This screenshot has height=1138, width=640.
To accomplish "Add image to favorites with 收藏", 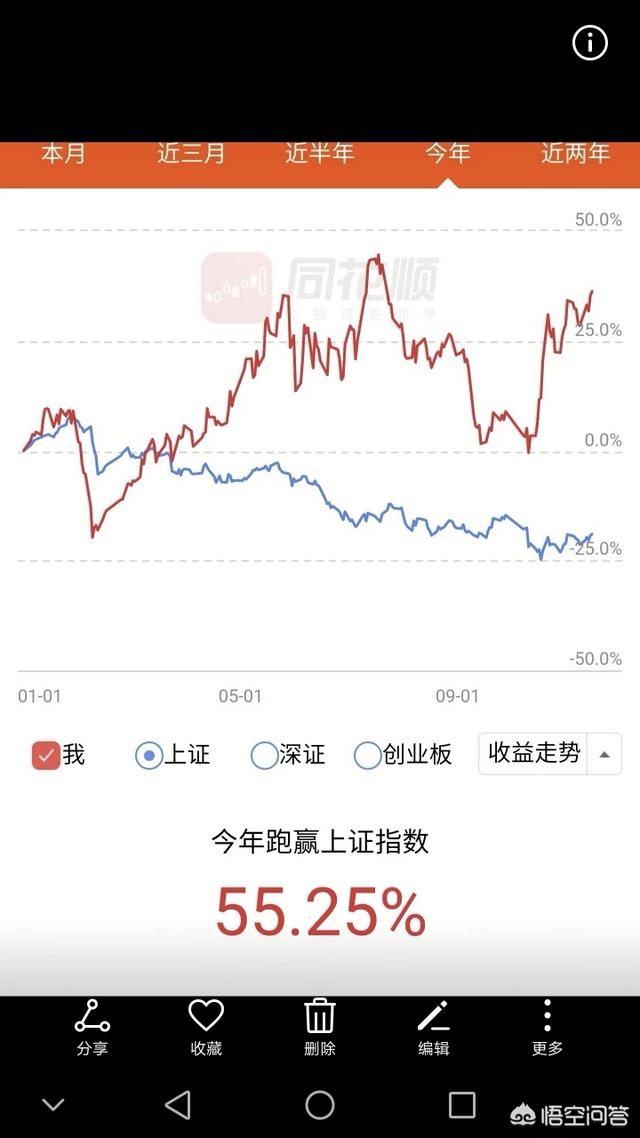I will coord(206,1026).
